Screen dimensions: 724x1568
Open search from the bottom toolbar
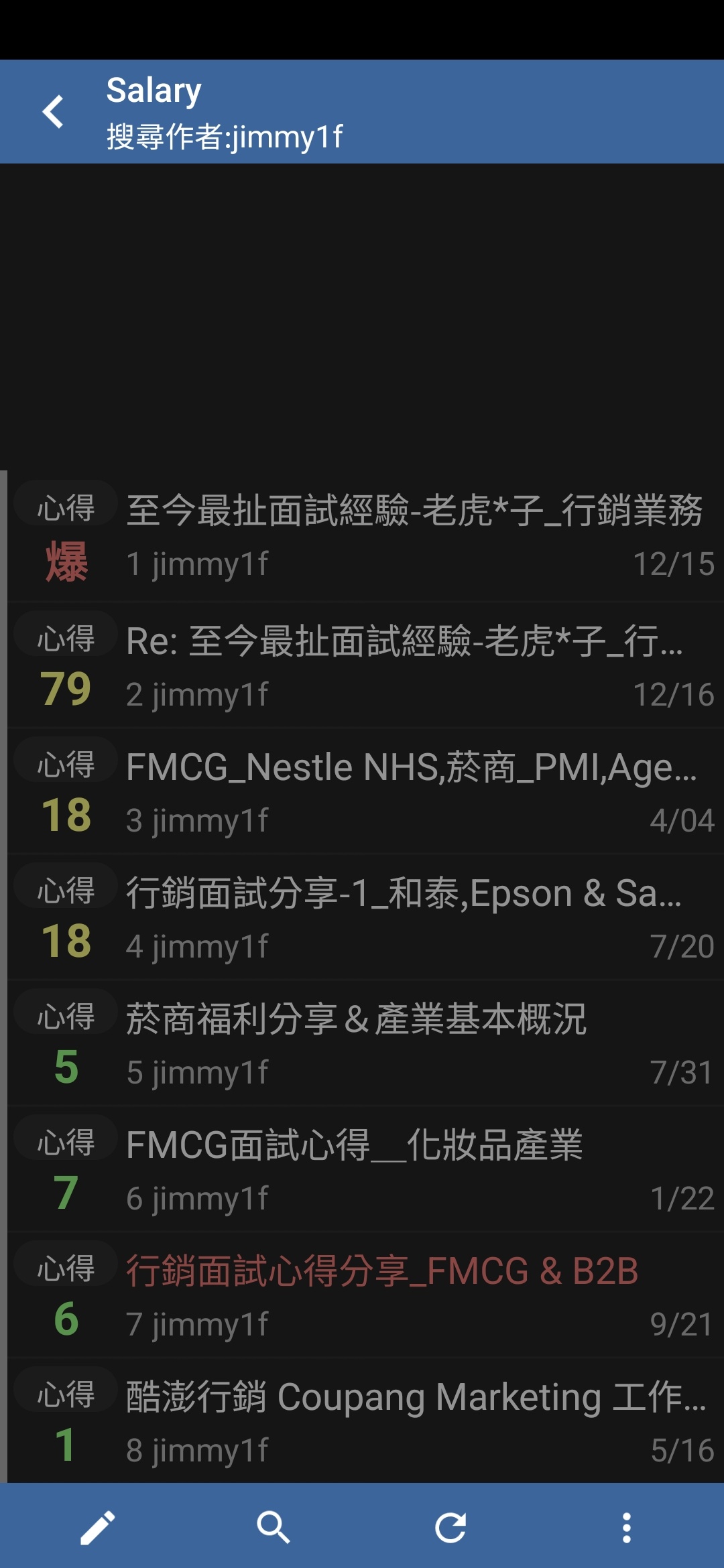coord(273,1528)
